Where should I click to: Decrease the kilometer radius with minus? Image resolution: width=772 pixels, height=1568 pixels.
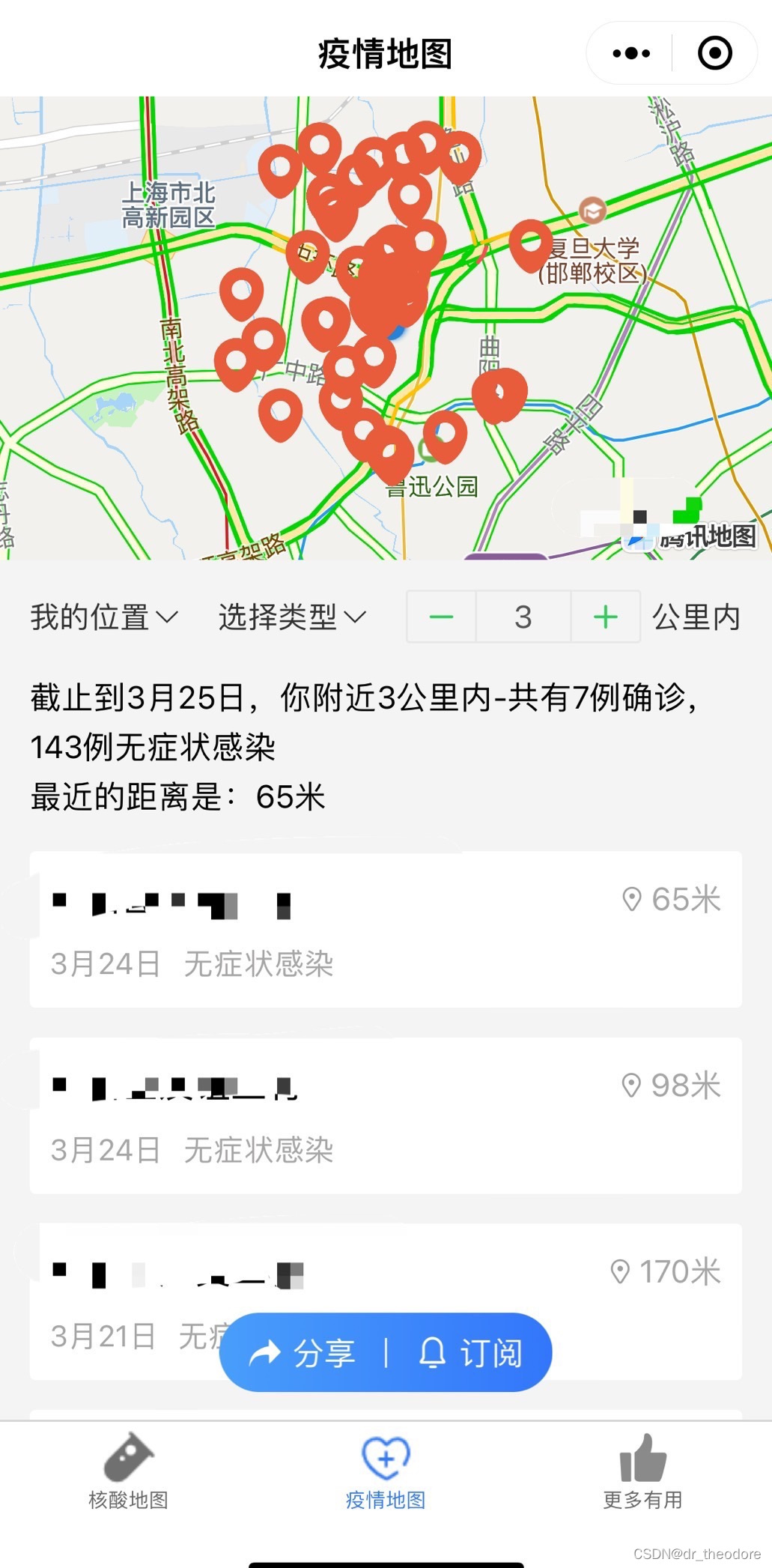click(x=441, y=617)
